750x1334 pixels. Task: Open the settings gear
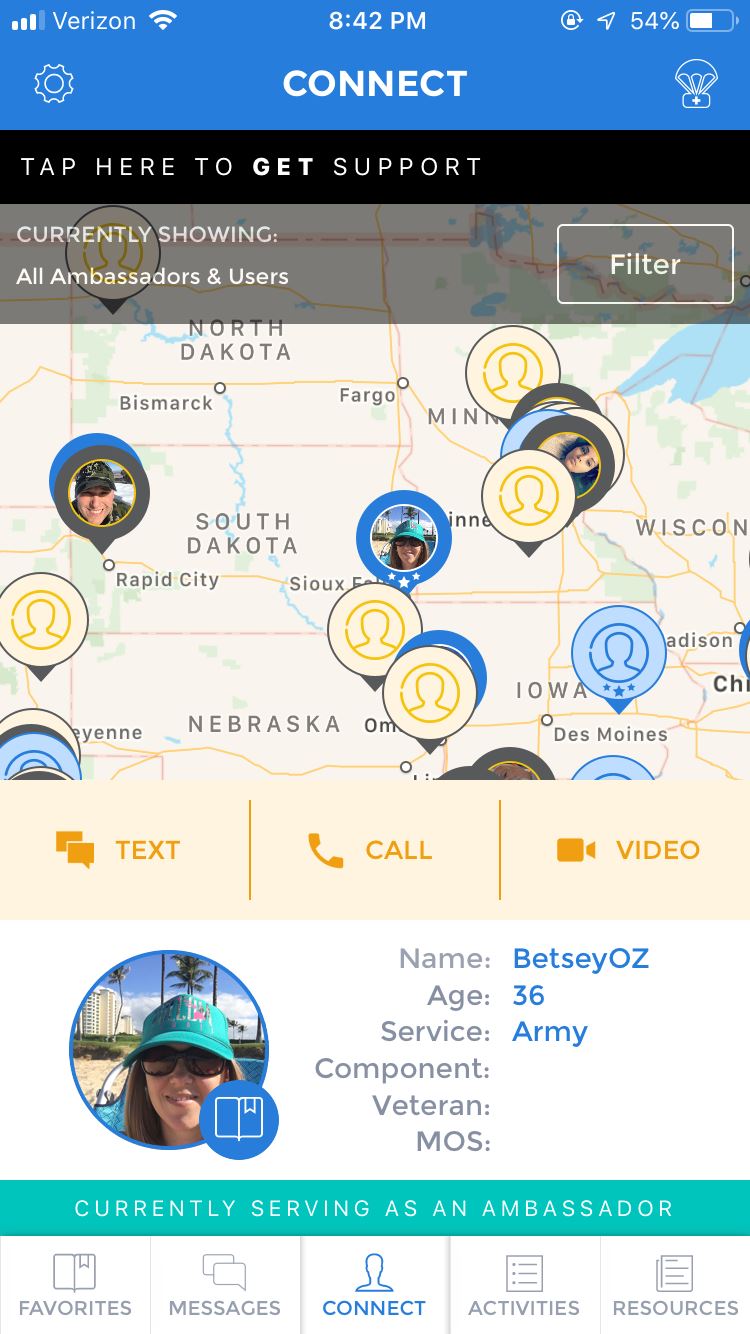pos(54,84)
